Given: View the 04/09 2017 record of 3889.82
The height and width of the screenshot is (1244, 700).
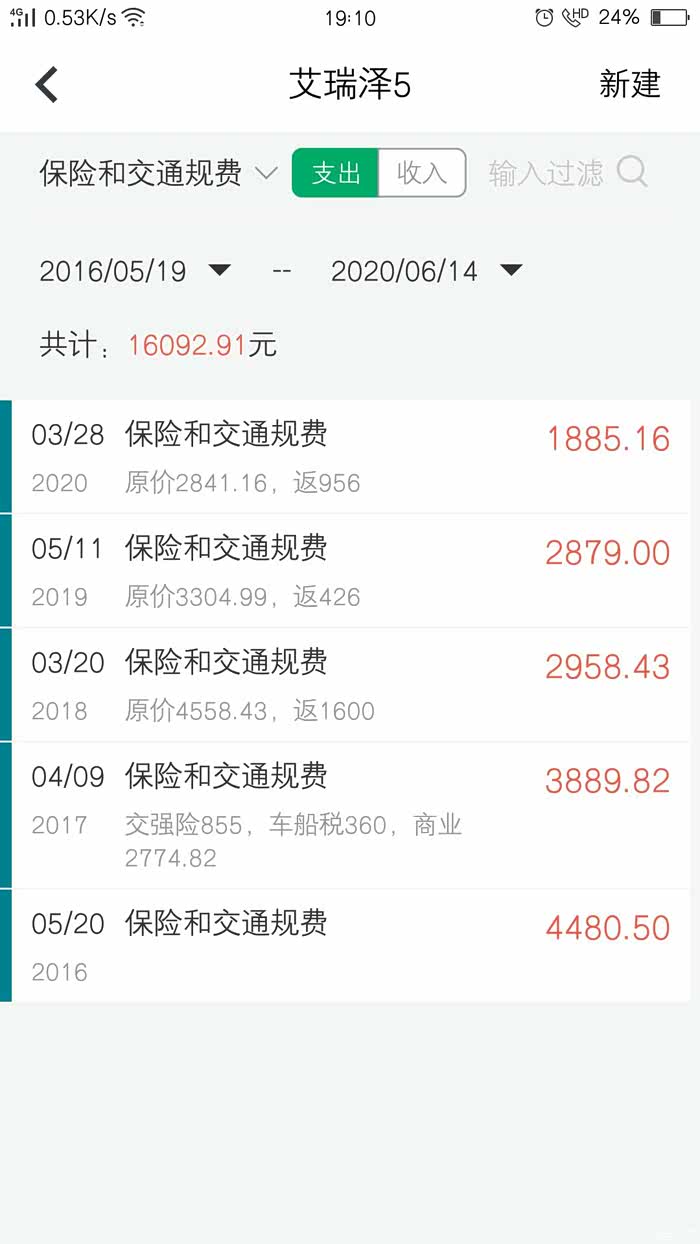Looking at the screenshot, I should click(x=350, y=815).
